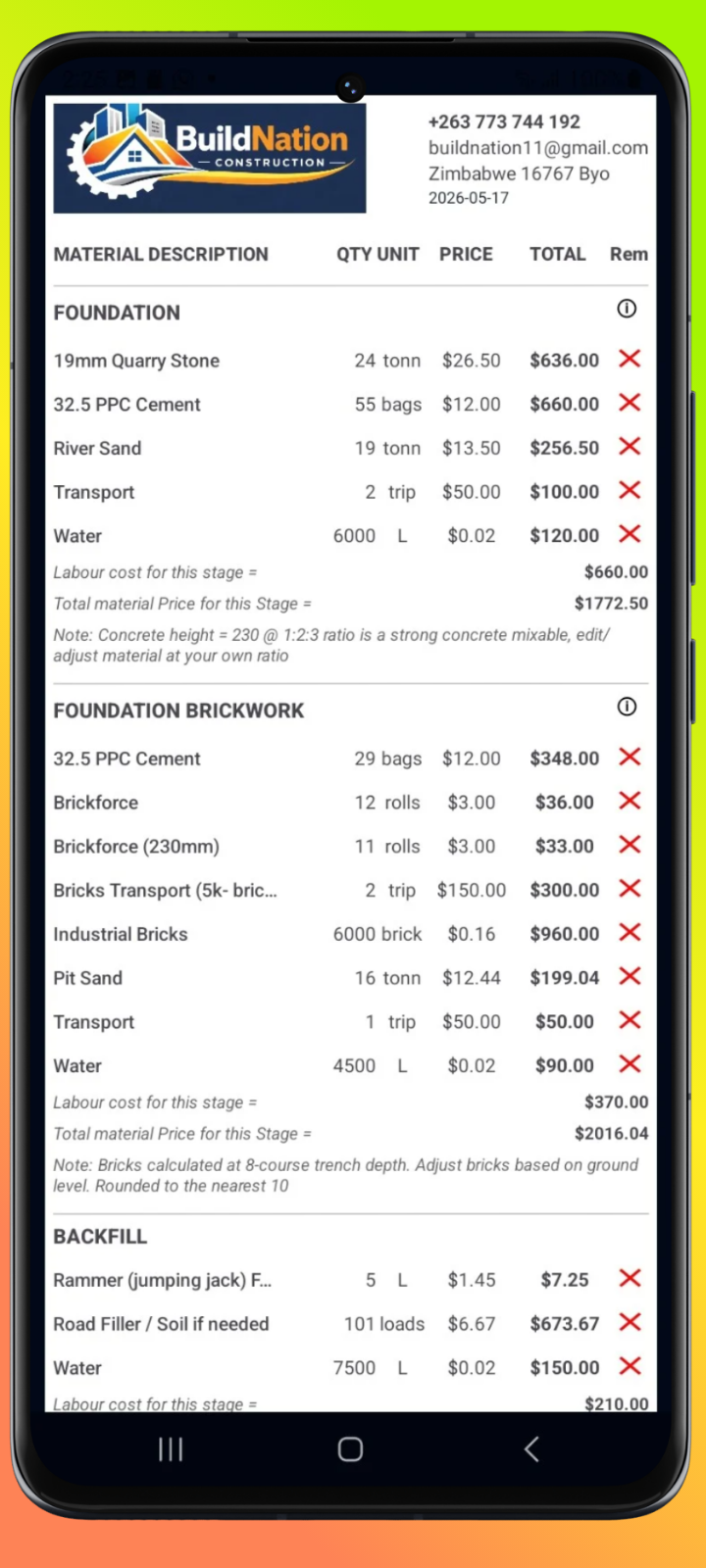Delete the 55 bags PPC Cement row
The image size is (706, 1568).
tap(630, 403)
